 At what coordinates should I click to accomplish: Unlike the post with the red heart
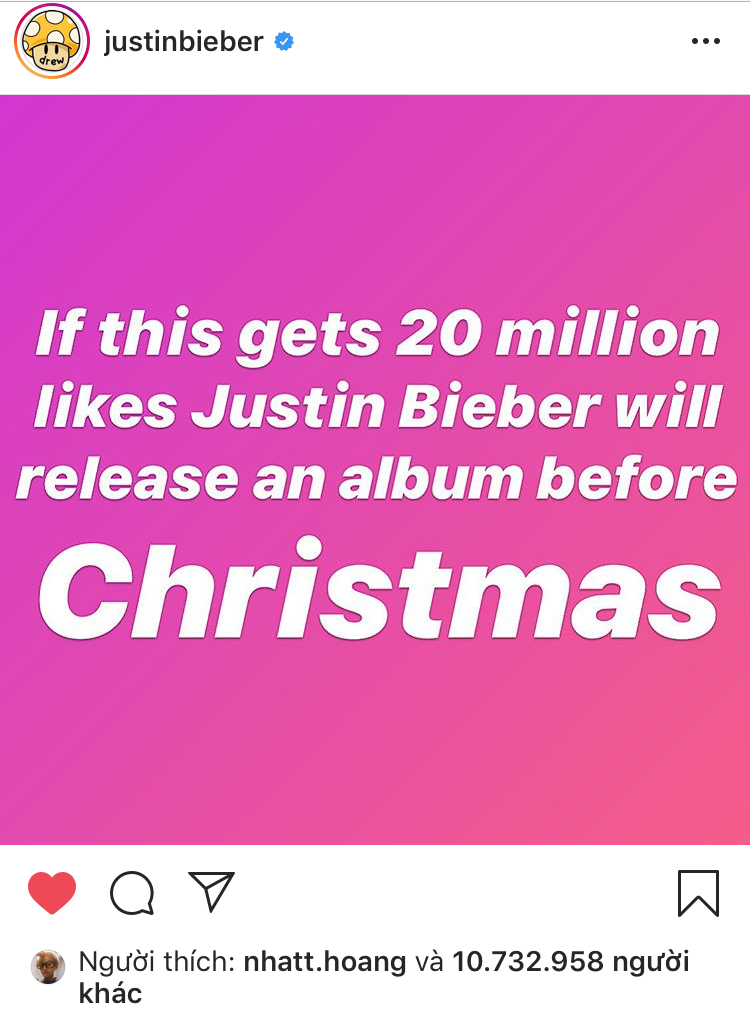tap(52, 892)
